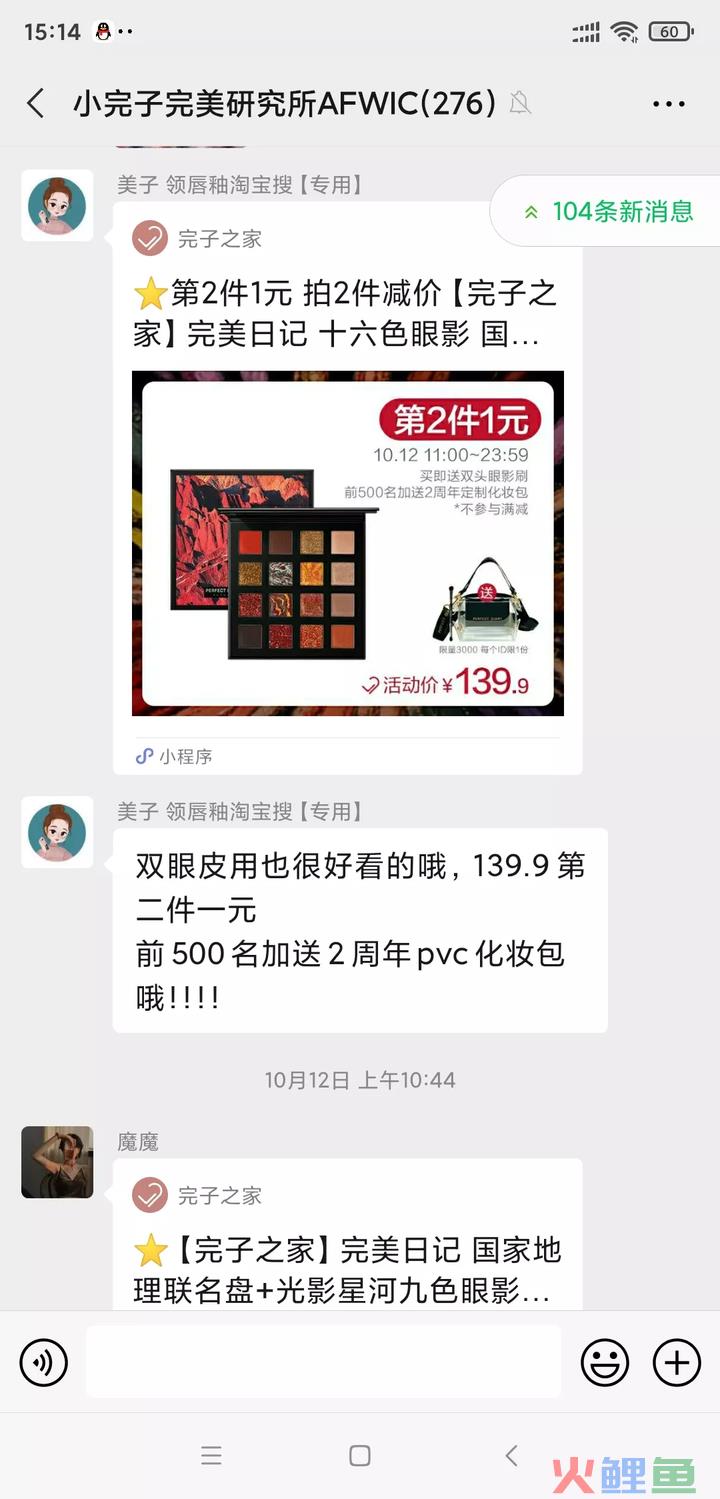
Task: Switch to voice message input
Action: (44, 1362)
